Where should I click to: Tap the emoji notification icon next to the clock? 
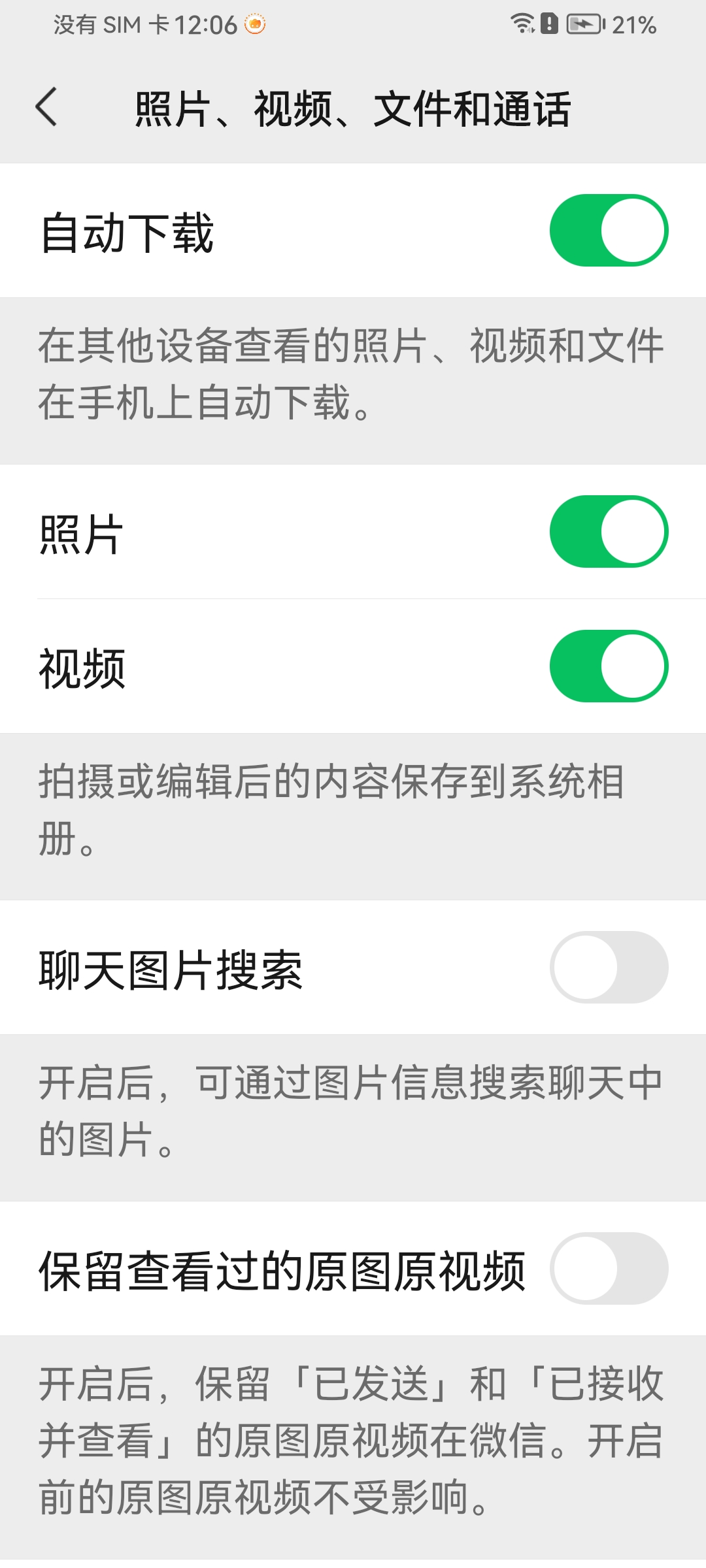coord(254,25)
